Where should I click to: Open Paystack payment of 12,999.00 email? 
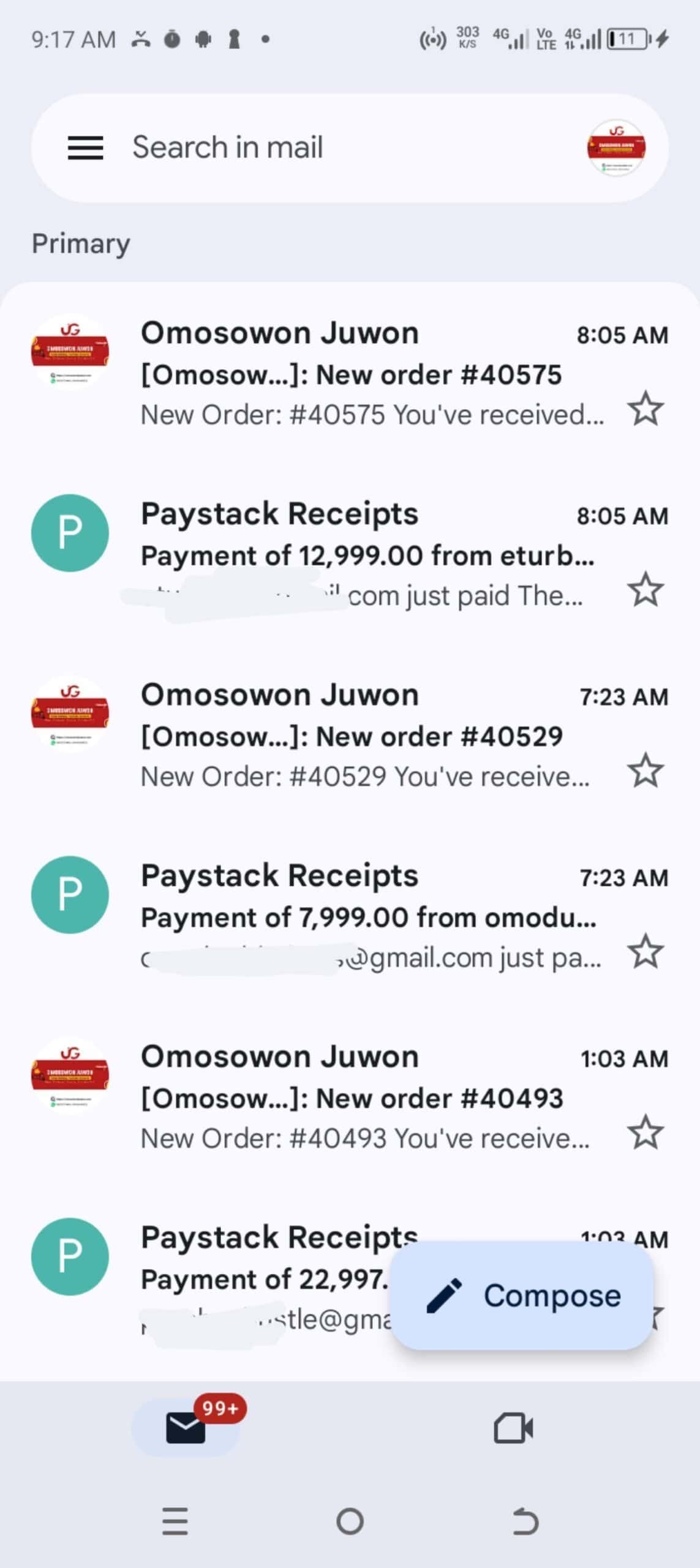(367, 554)
